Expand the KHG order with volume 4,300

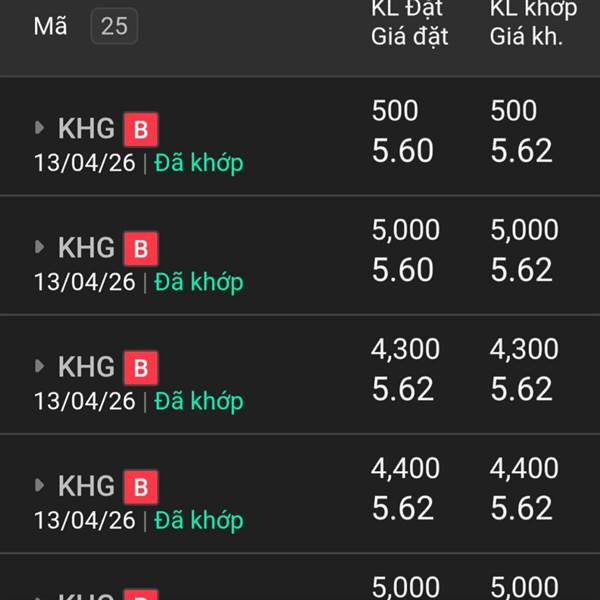[41, 366]
